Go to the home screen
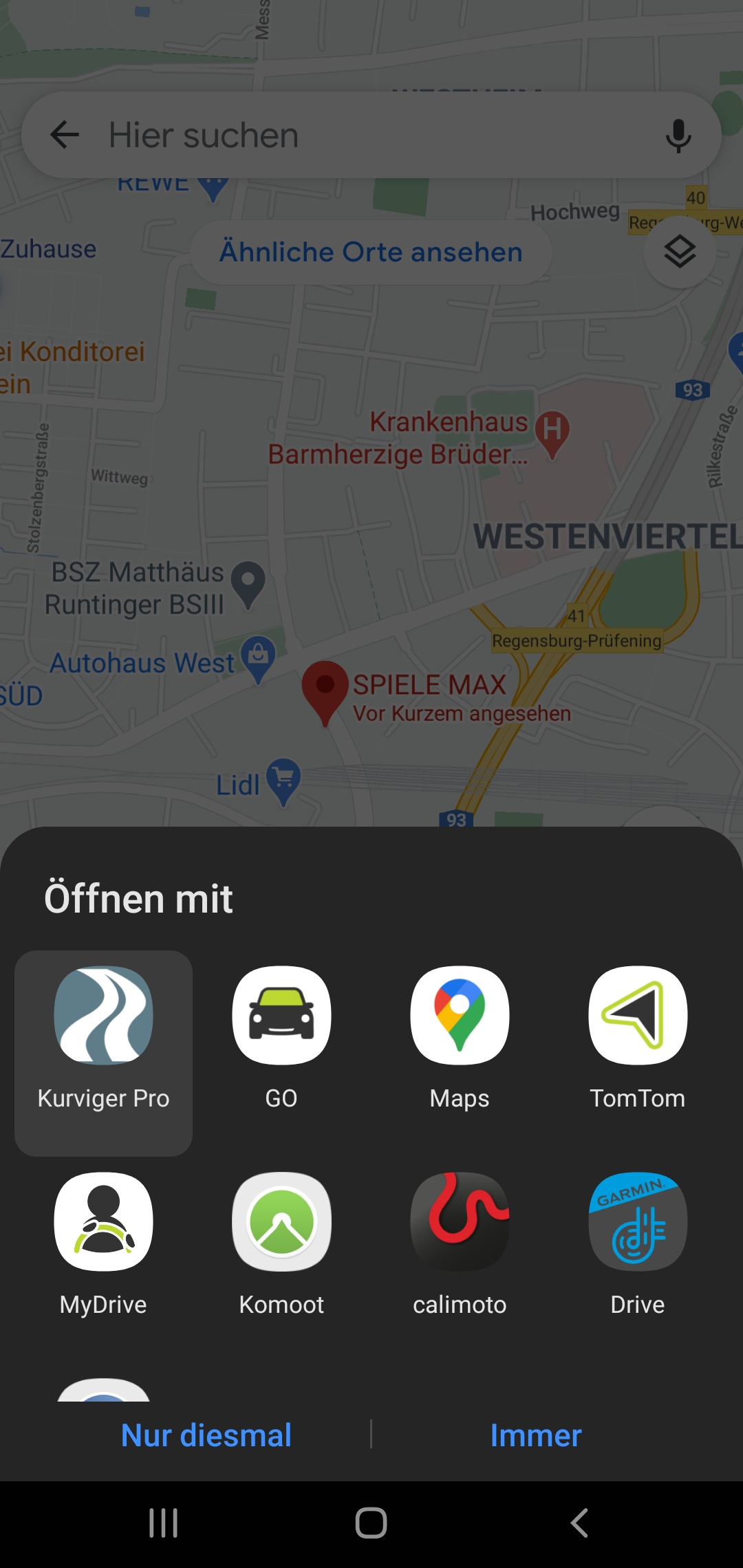743x1568 pixels. point(371,1523)
